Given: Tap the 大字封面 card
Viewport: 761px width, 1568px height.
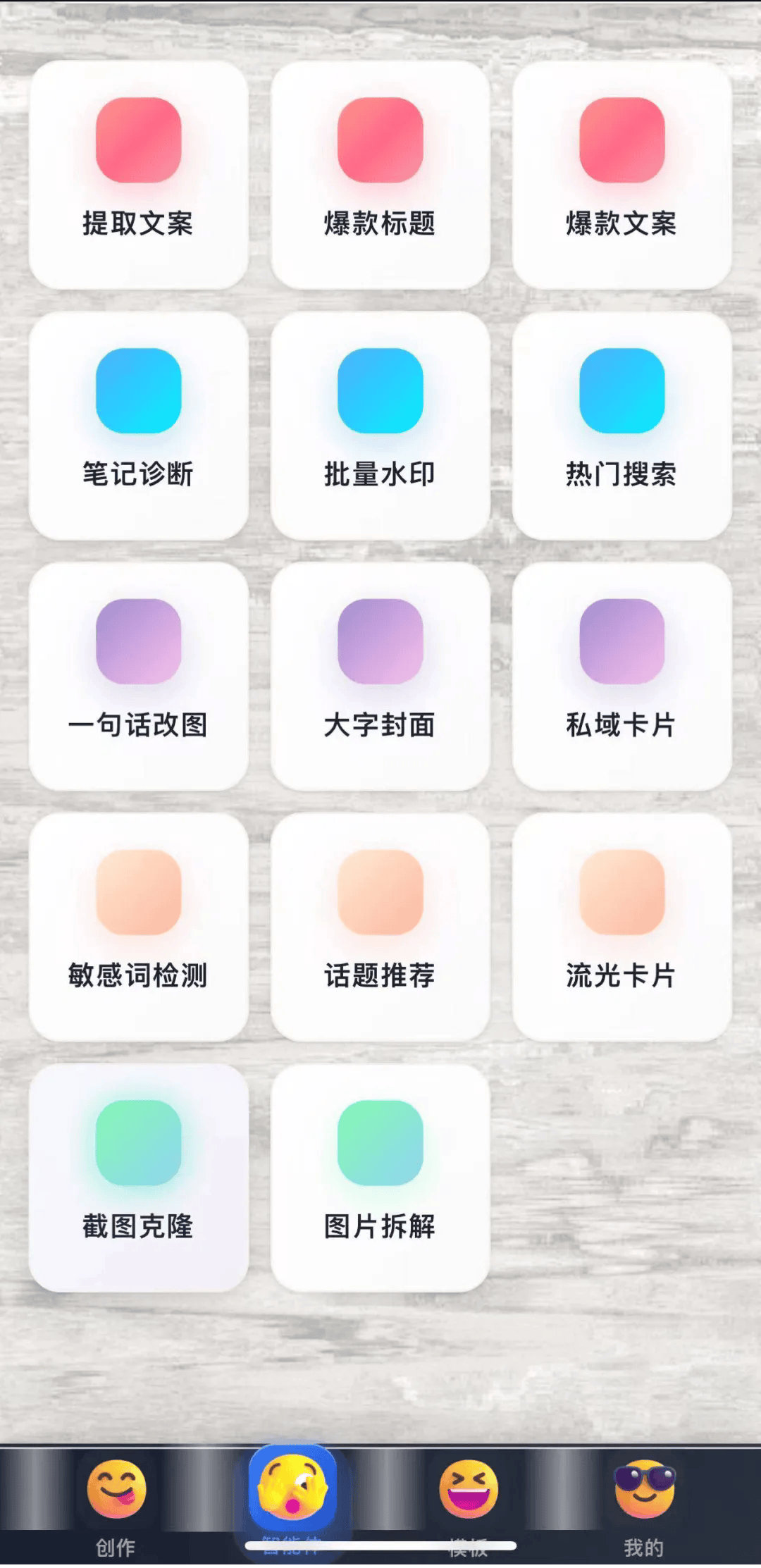Looking at the screenshot, I should point(380,676).
